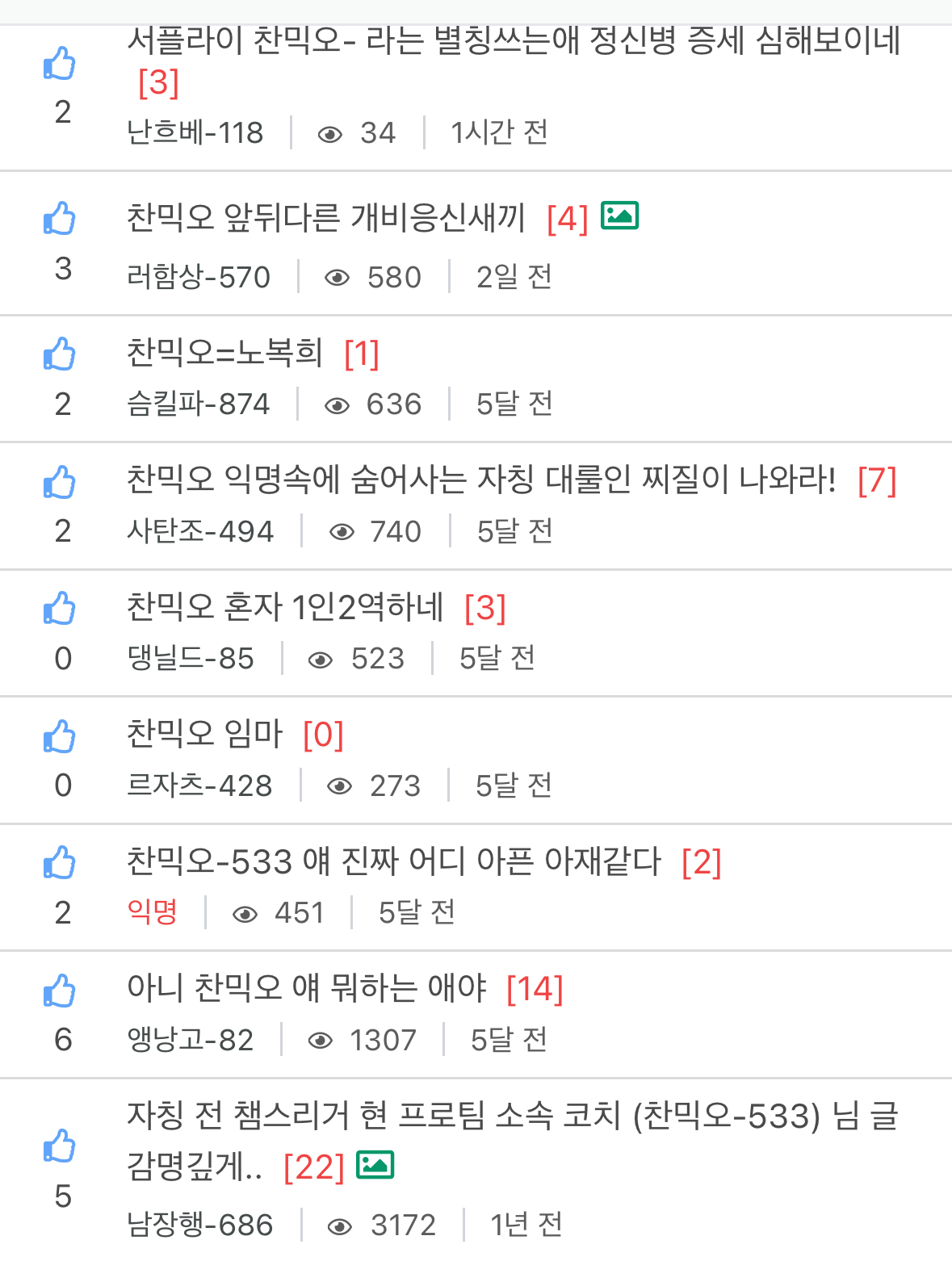
Task: Open post '찬믹오 앞뒤다른 개비응신새끼'
Action: point(326,218)
